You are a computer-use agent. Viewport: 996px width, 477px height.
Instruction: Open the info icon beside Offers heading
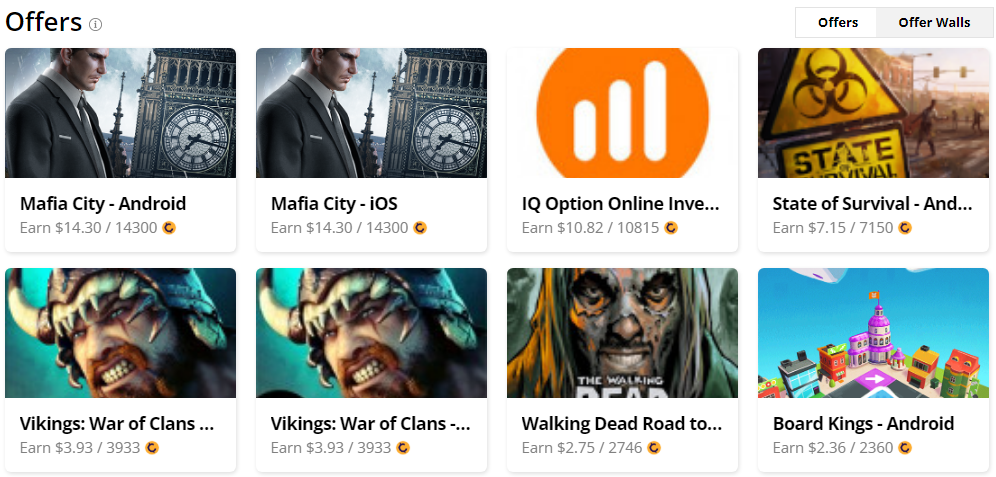point(96,25)
